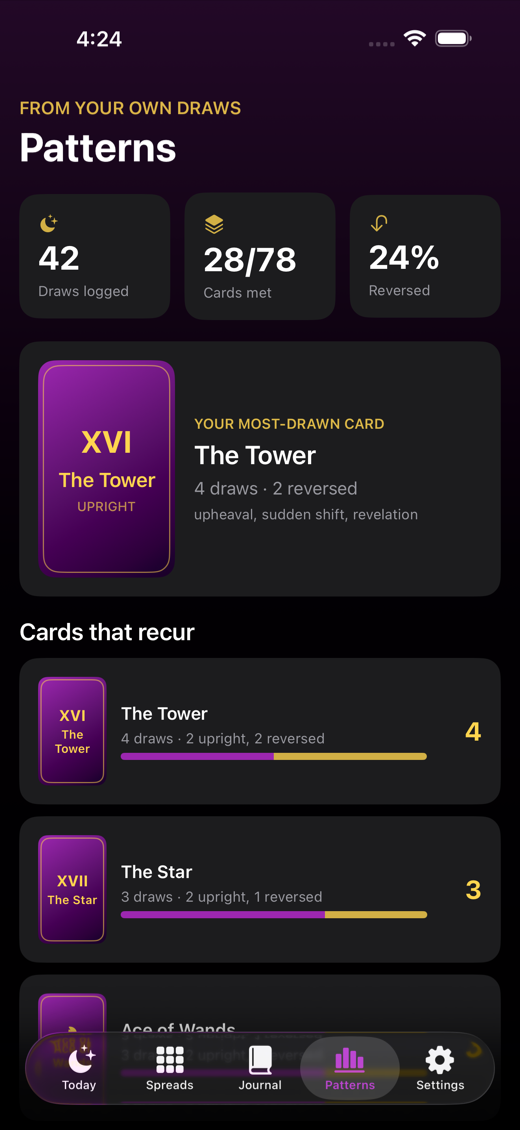Open The Star recurring card row
Viewport: 520px width, 1130px height.
click(x=260, y=889)
